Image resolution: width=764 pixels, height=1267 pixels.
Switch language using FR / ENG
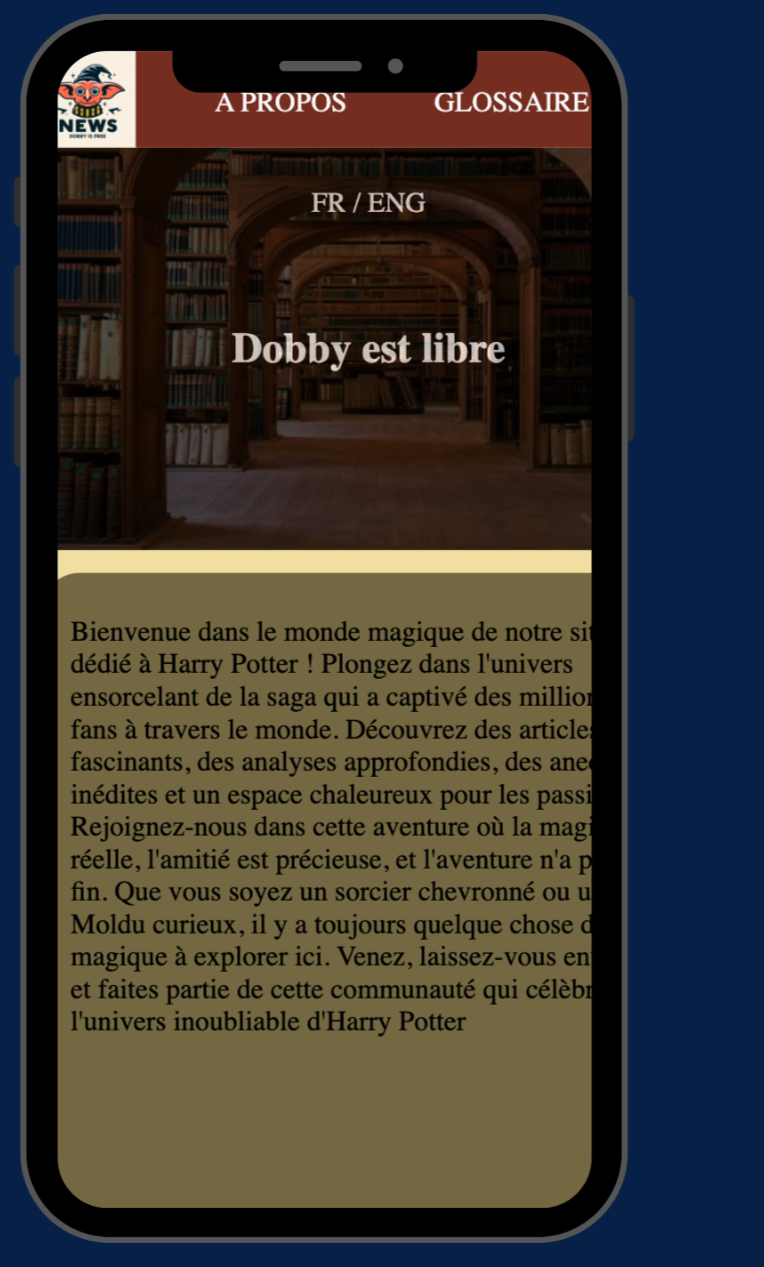tap(367, 203)
